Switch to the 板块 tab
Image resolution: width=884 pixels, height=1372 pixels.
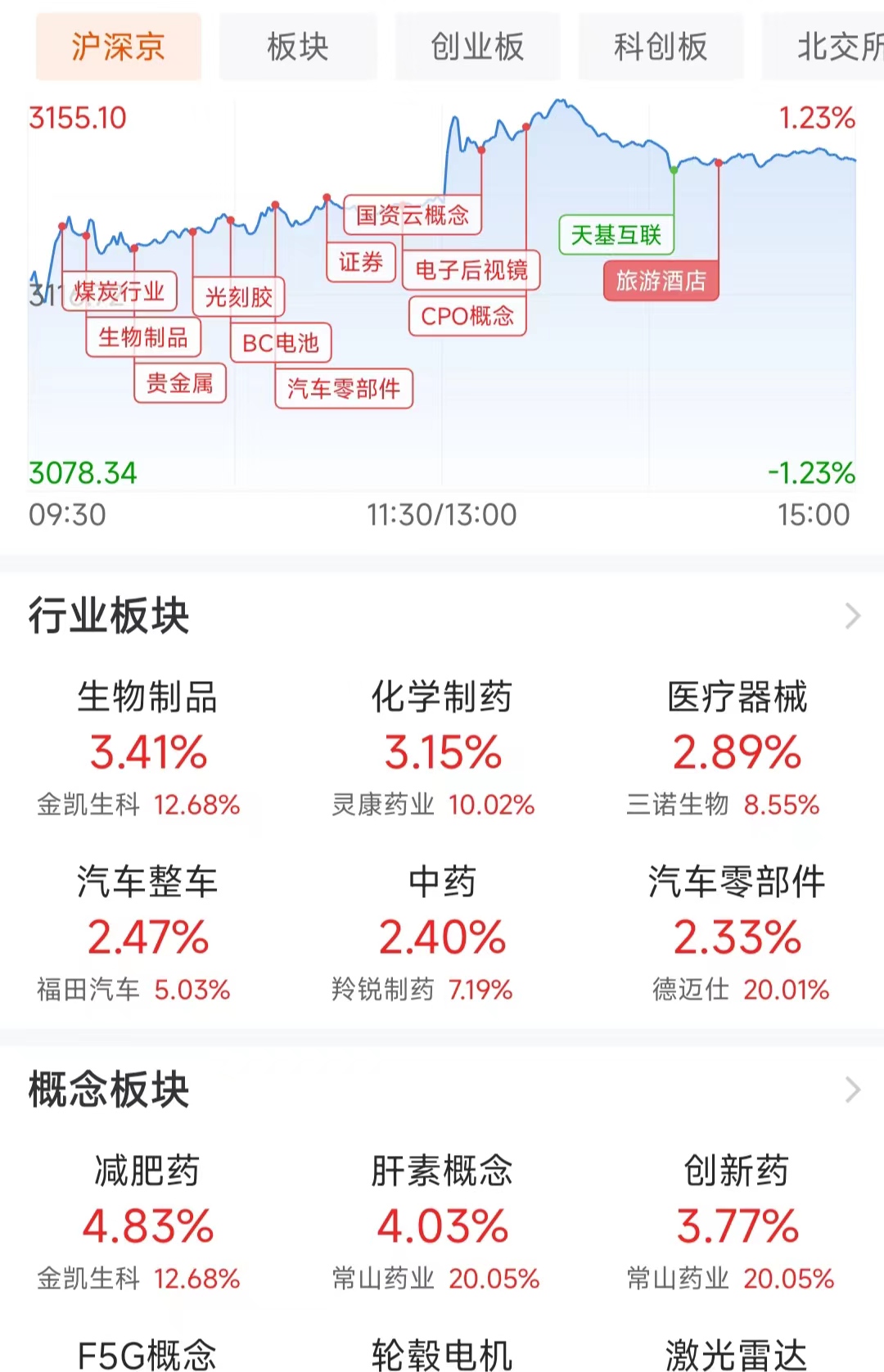298,47
